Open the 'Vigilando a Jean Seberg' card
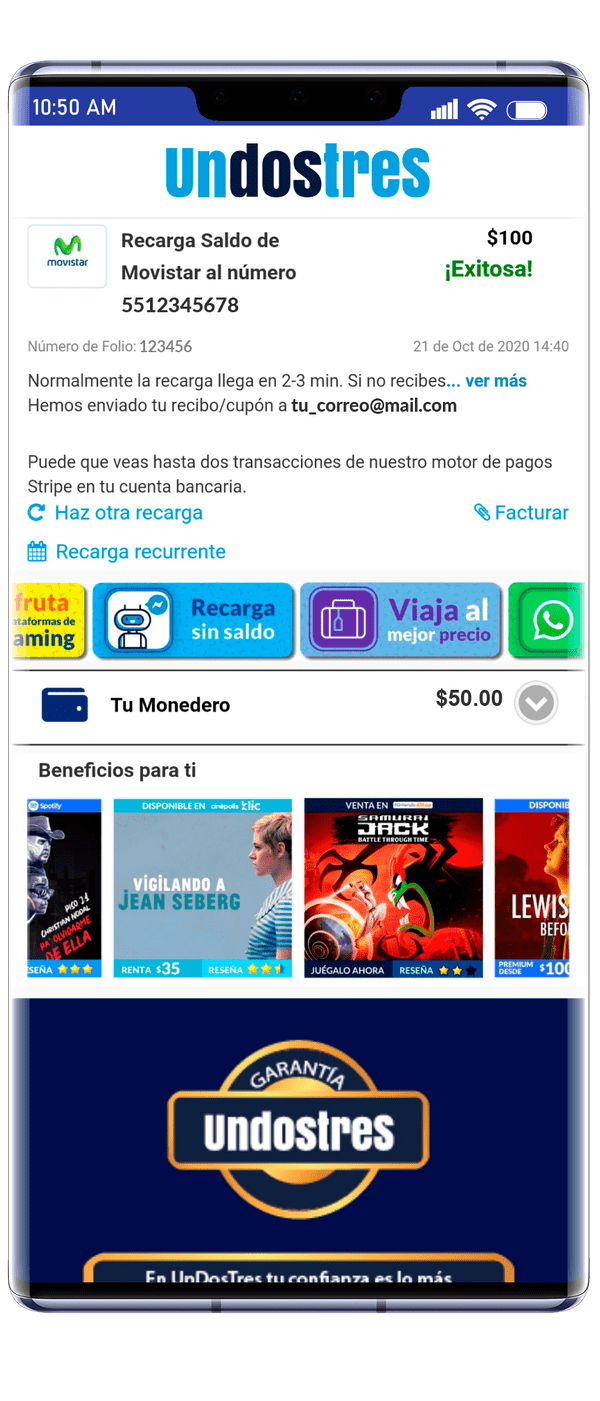 point(202,887)
